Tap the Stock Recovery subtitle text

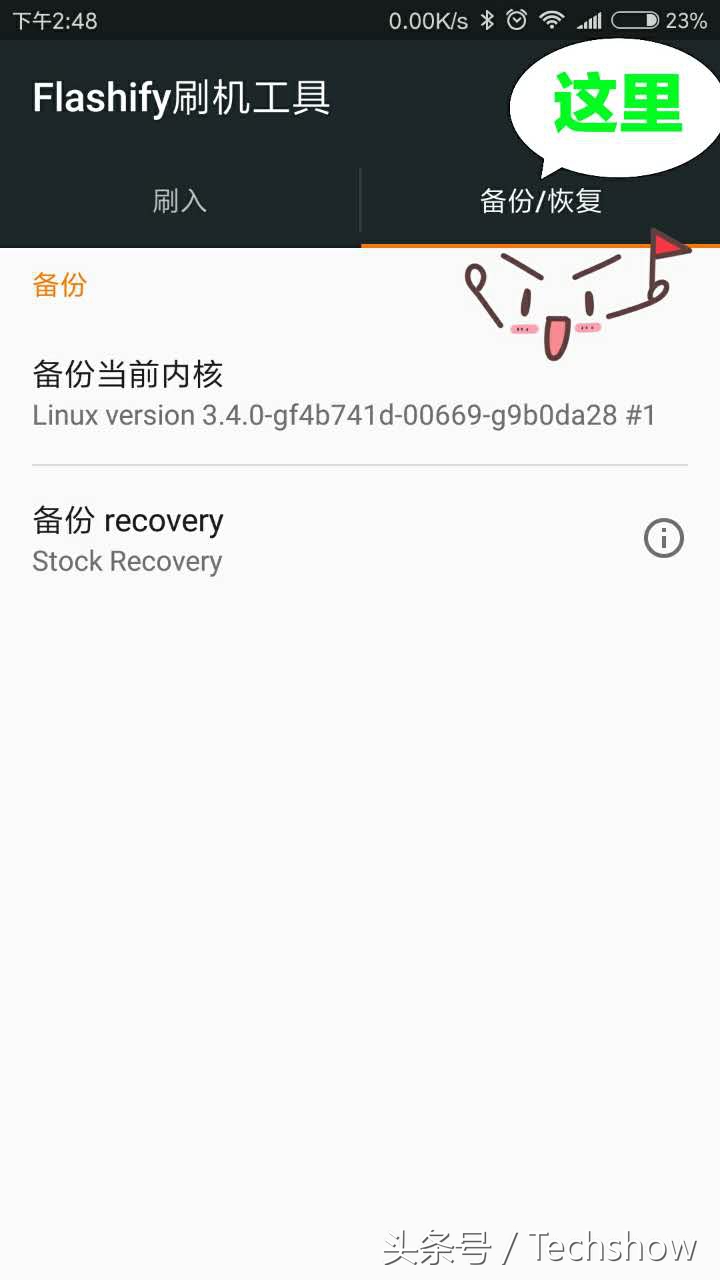pyautogui.click(x=127, y=561)
